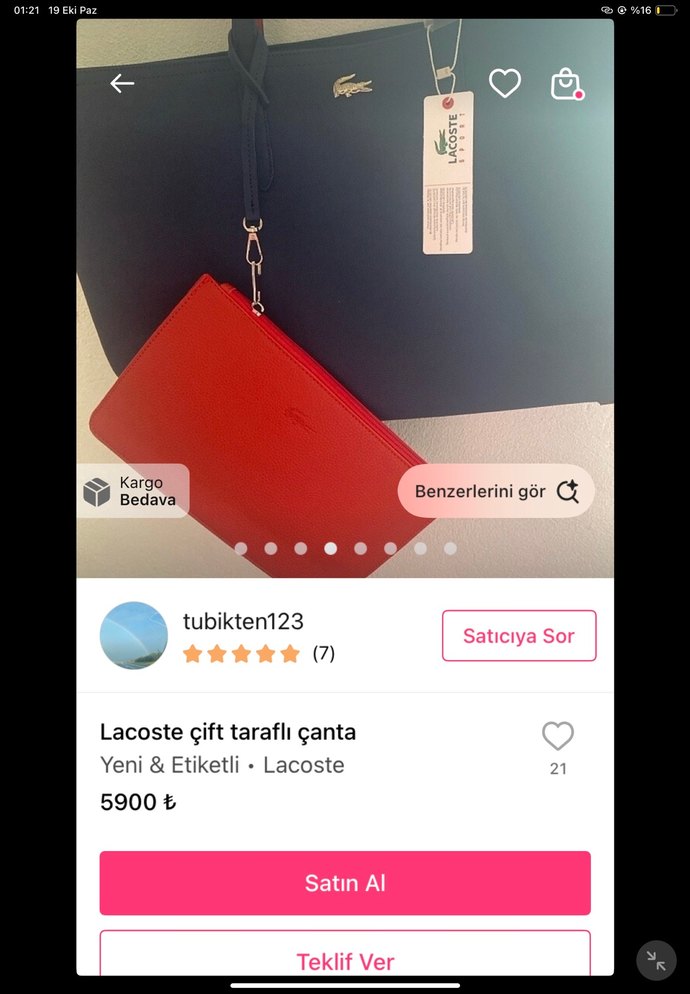Make an offer with Teklif Ver
The width and height of the screenshot is (690, 994).
coord(345,960)
